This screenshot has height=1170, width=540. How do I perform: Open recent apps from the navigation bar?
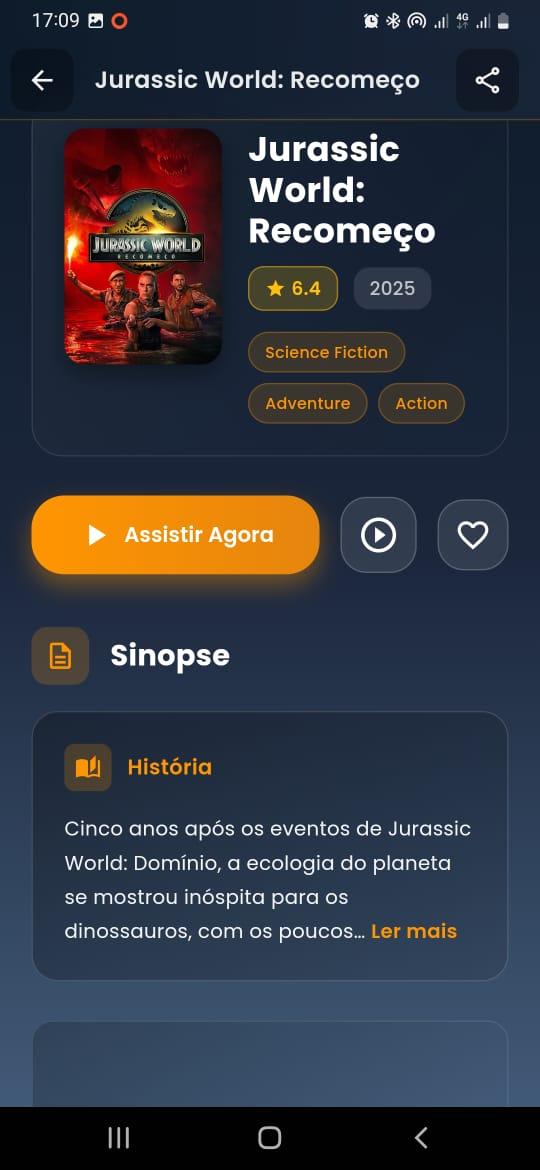[x=119, y=1137]
